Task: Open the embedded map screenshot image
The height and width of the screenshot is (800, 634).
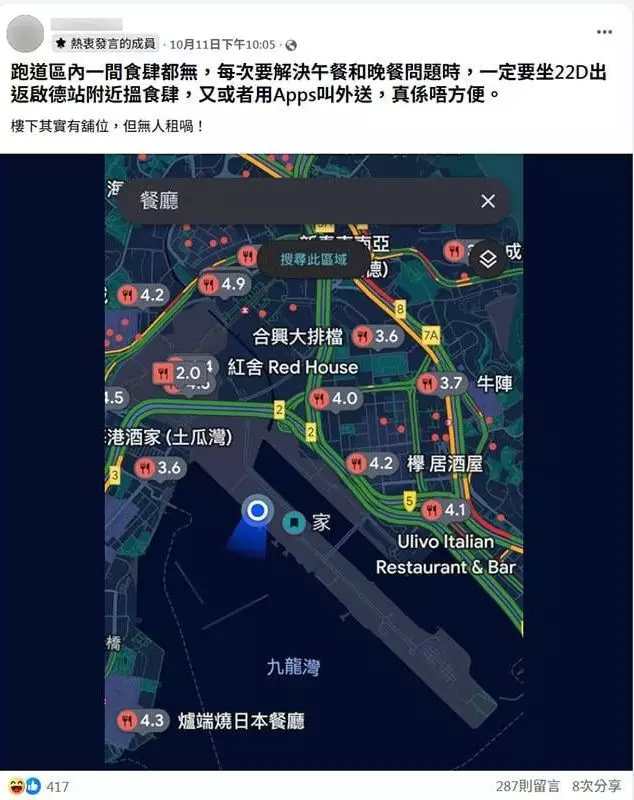Action: [x=314, y=460]
